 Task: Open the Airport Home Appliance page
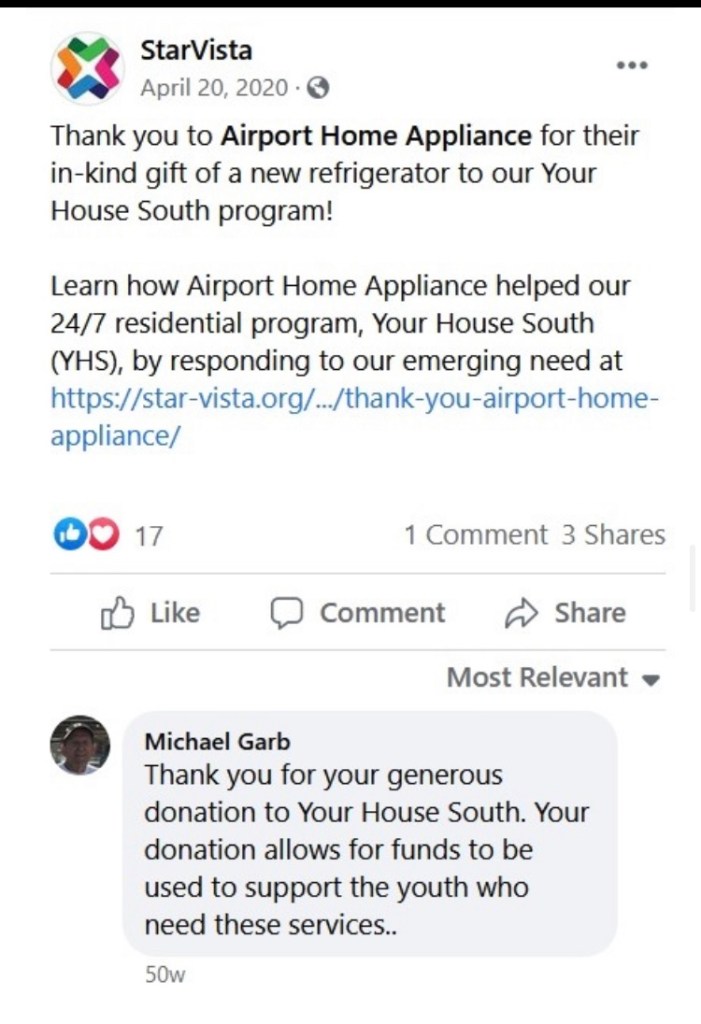click(x=375, y=134)
